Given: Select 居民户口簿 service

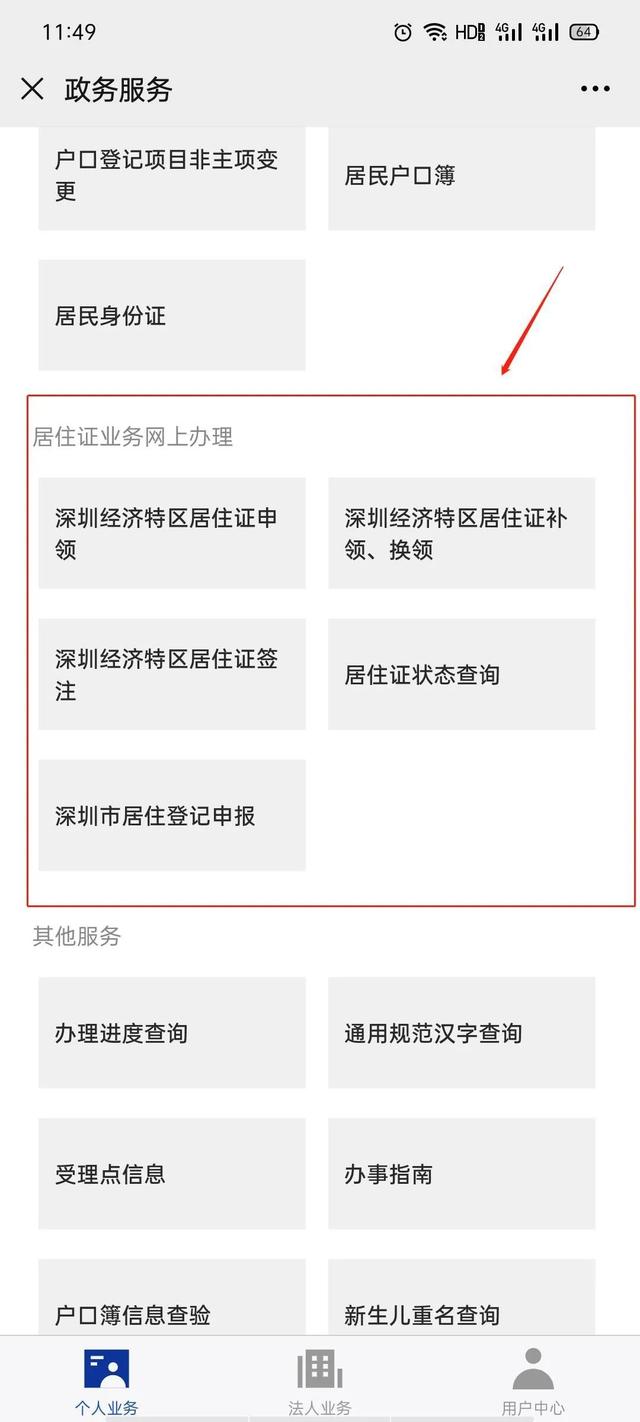Looking at the screenshot, I should 461,175.
